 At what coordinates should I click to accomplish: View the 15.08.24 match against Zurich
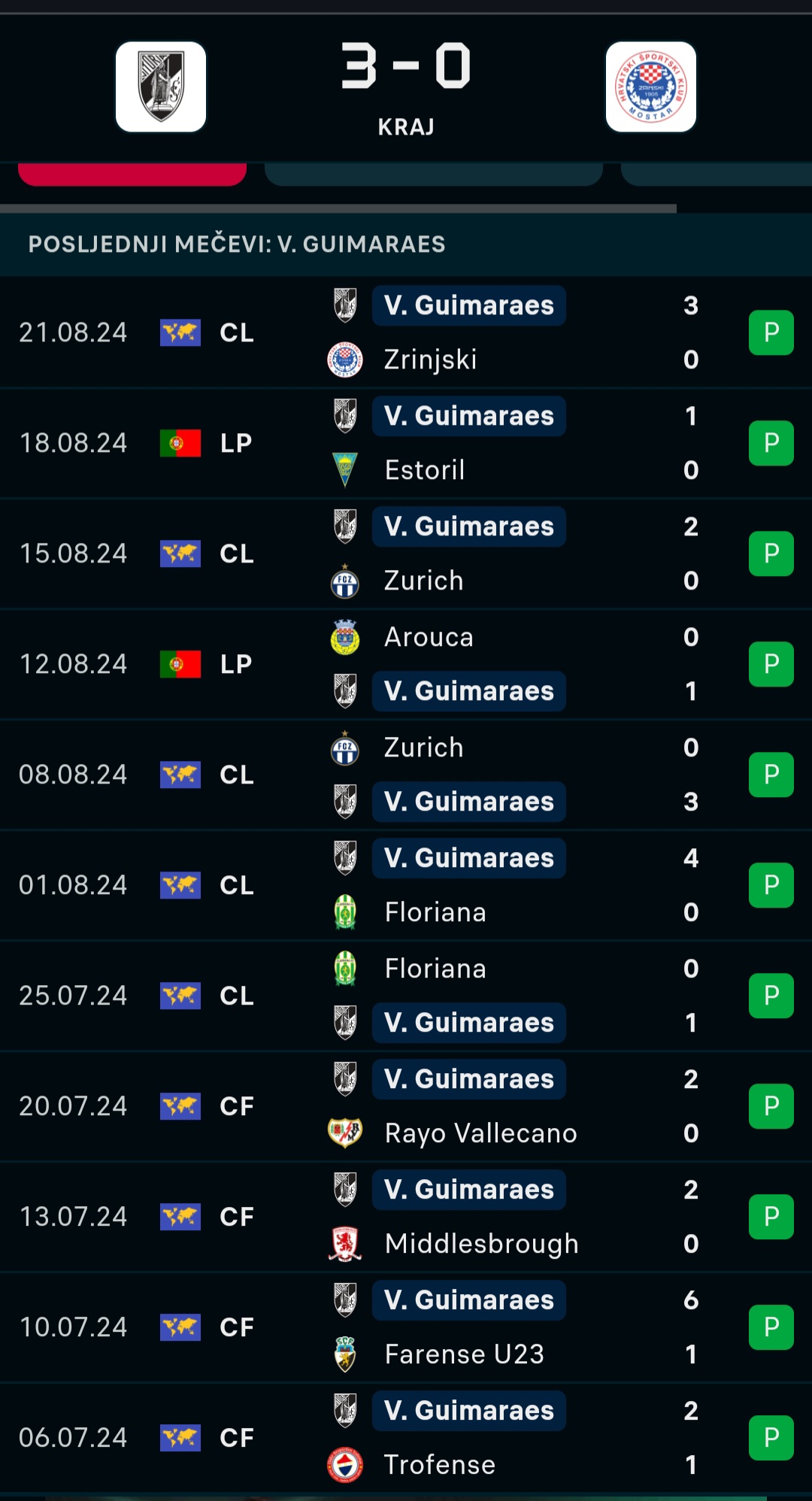406,553
